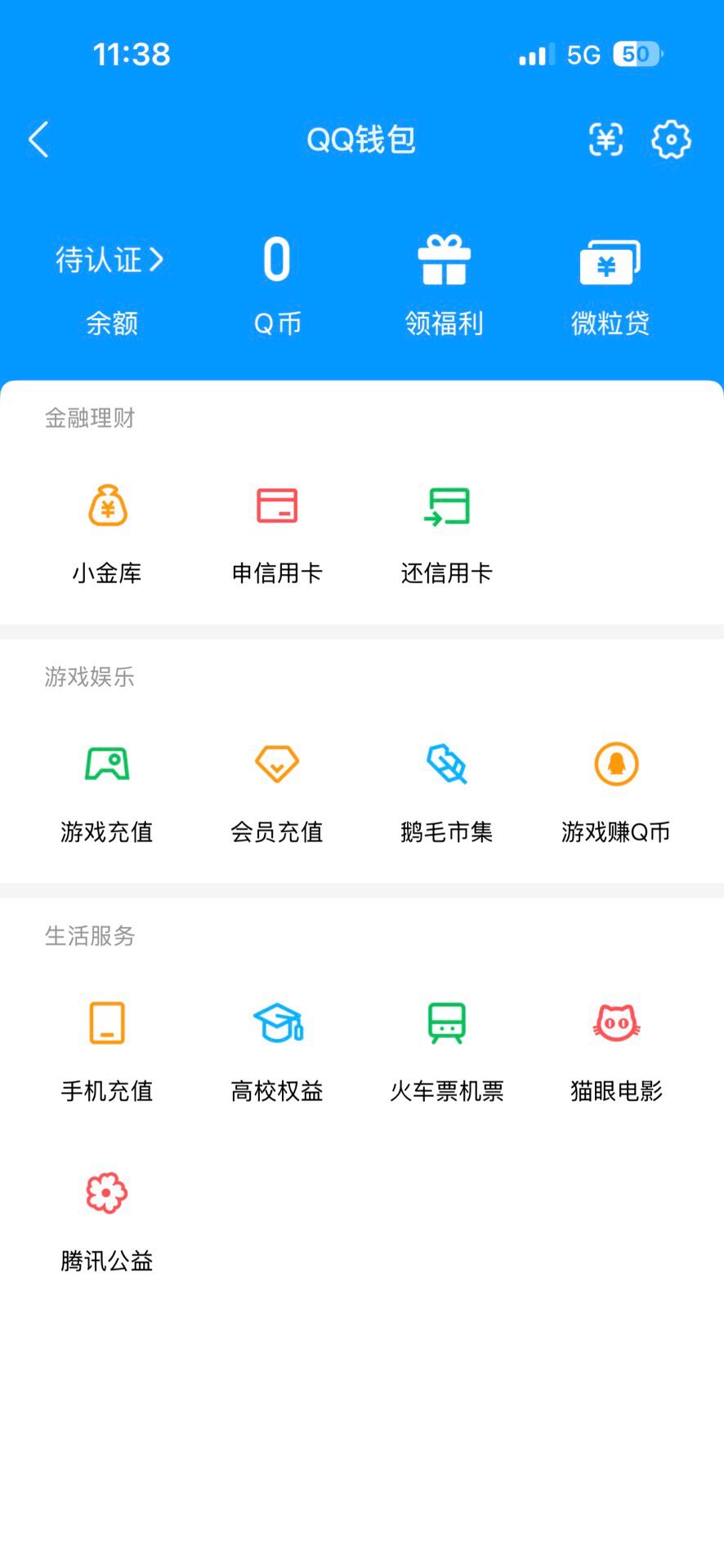The width and height of the screenshot is (724, 1568).
Task: Visit 鹅毛市集
Action: [x=446, y=792]
